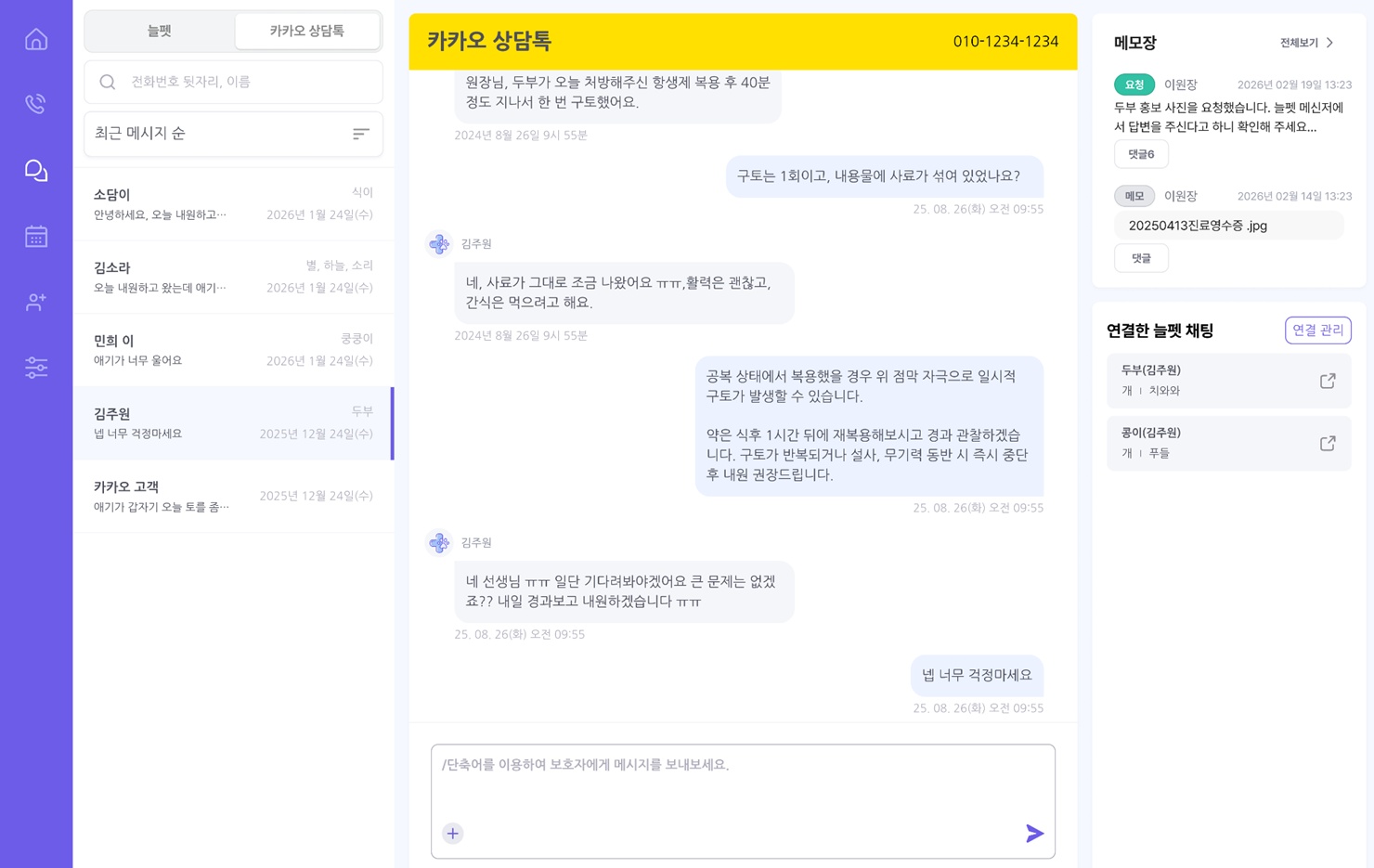
Task: Open the chat with 카카오 고객
Action: 233,496
